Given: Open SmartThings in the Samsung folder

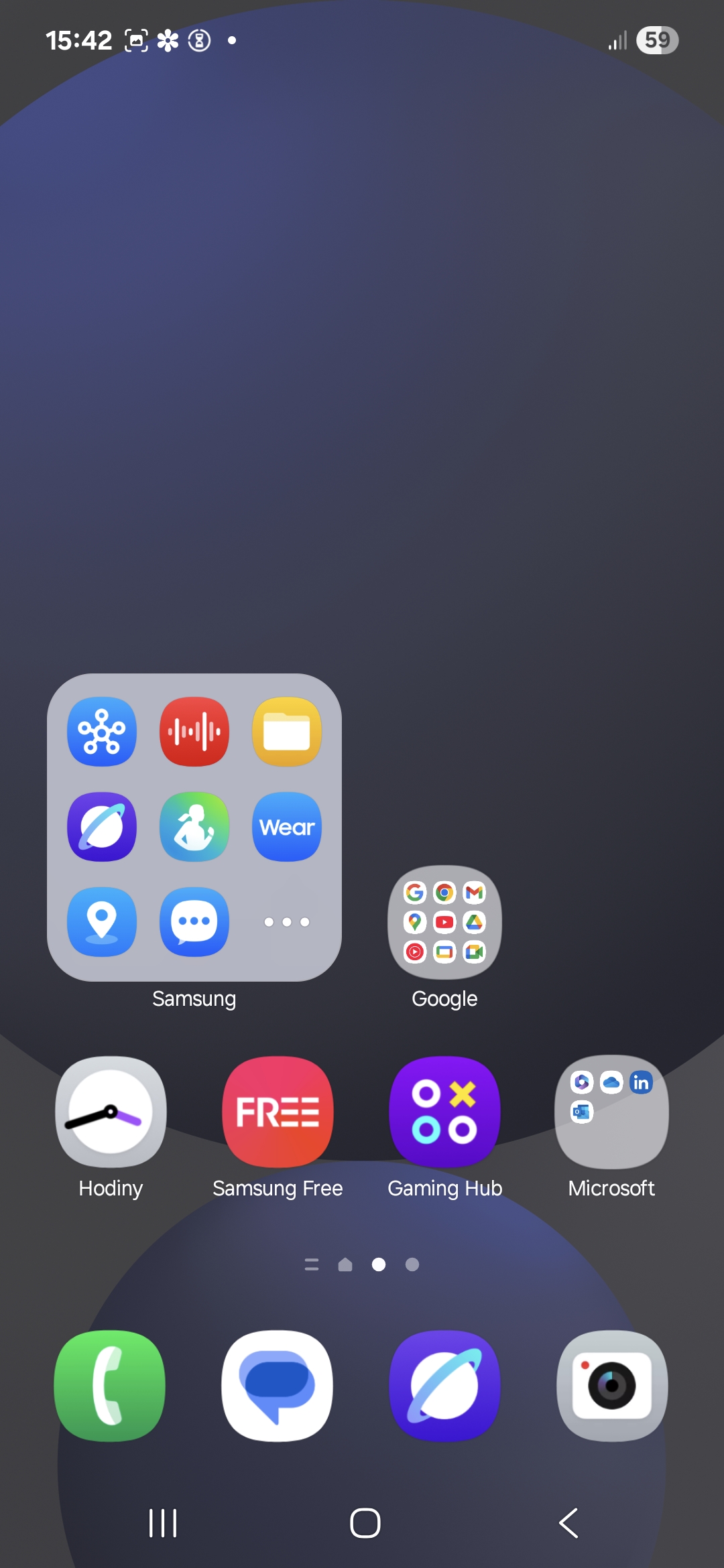Looking at the screenshot, I should click(102, 732).
